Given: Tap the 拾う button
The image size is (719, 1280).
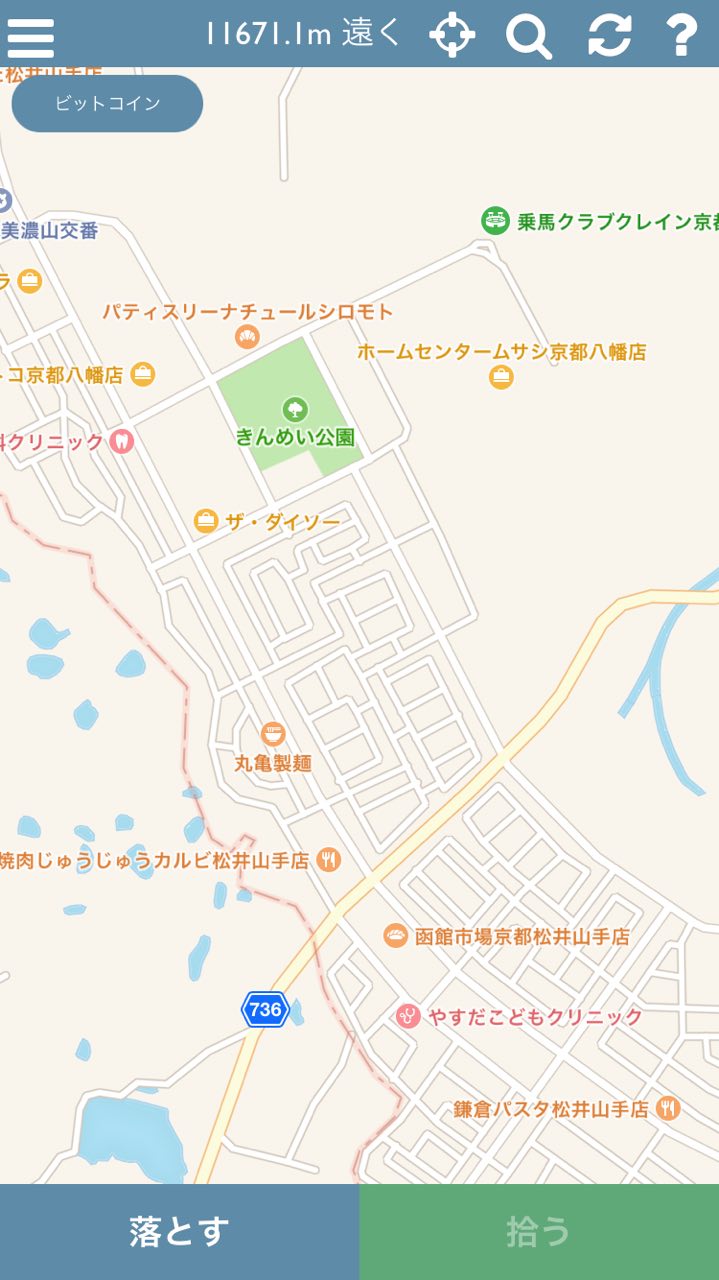Looking at the screenshot, I should (x=539, y=1232).
